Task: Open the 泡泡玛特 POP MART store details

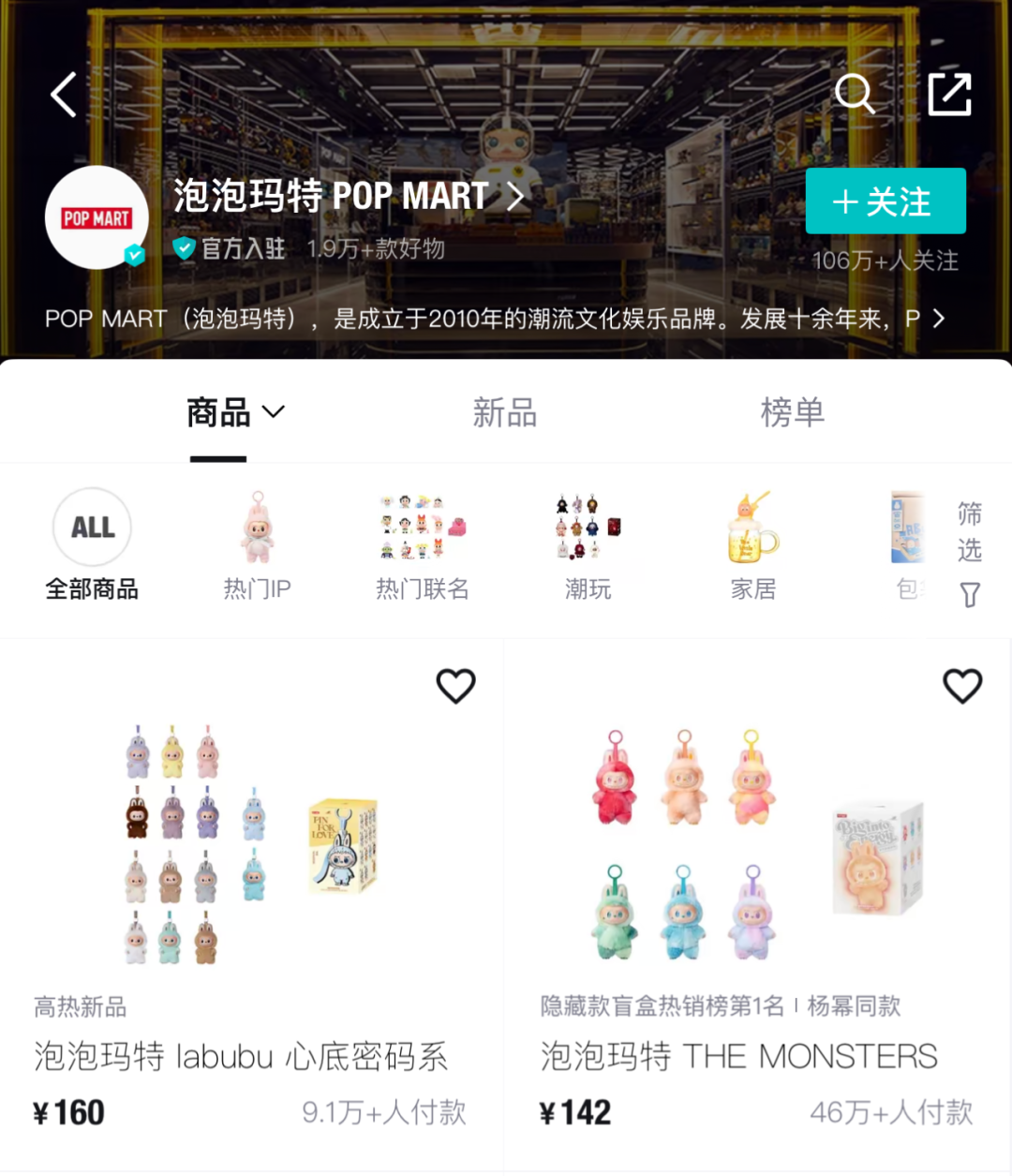Action: point(349,196)
